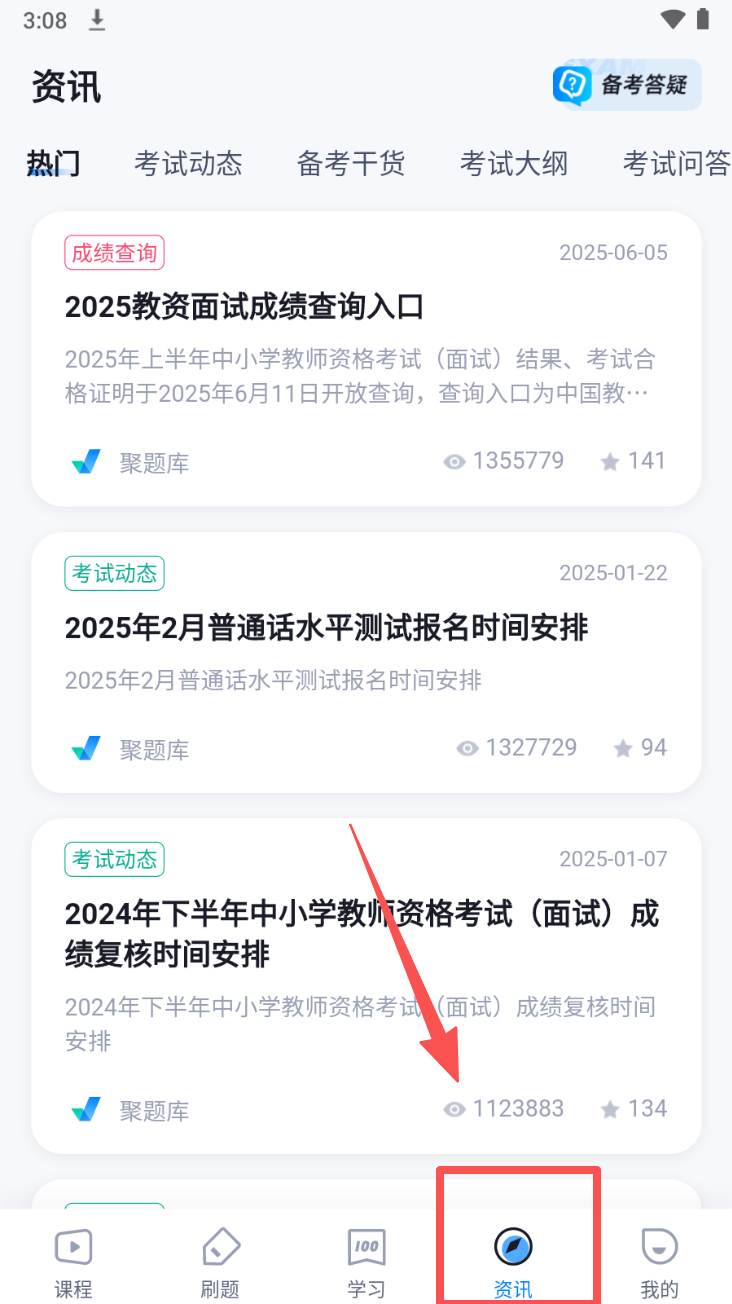Viewport: 732px width, 1304px height.
Task: Open the 我的 profile tab
Action: click(659, 1262)
